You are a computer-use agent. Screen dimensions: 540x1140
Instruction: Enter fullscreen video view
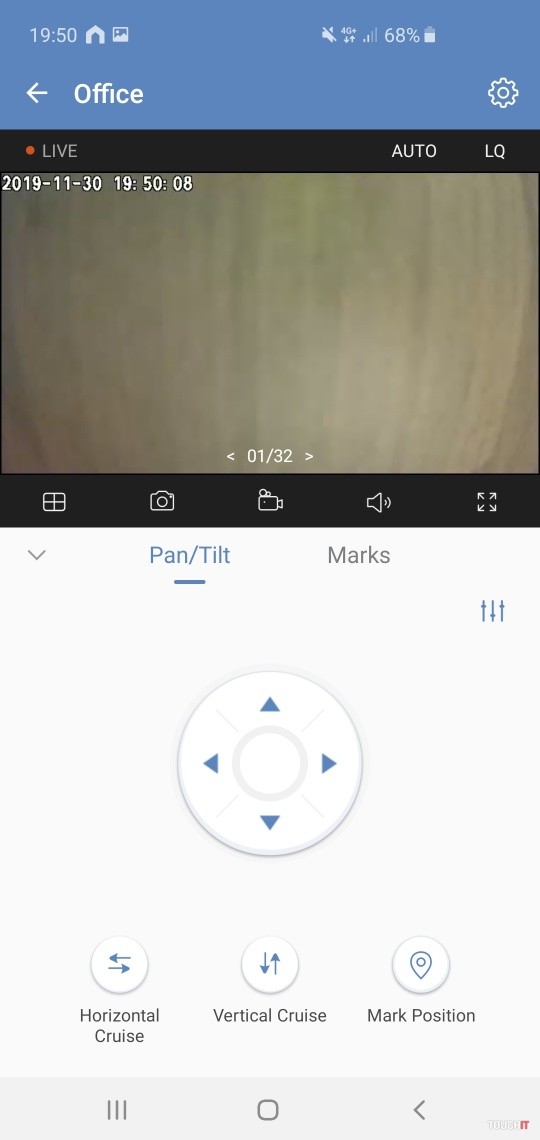click(x=487, y=502)
